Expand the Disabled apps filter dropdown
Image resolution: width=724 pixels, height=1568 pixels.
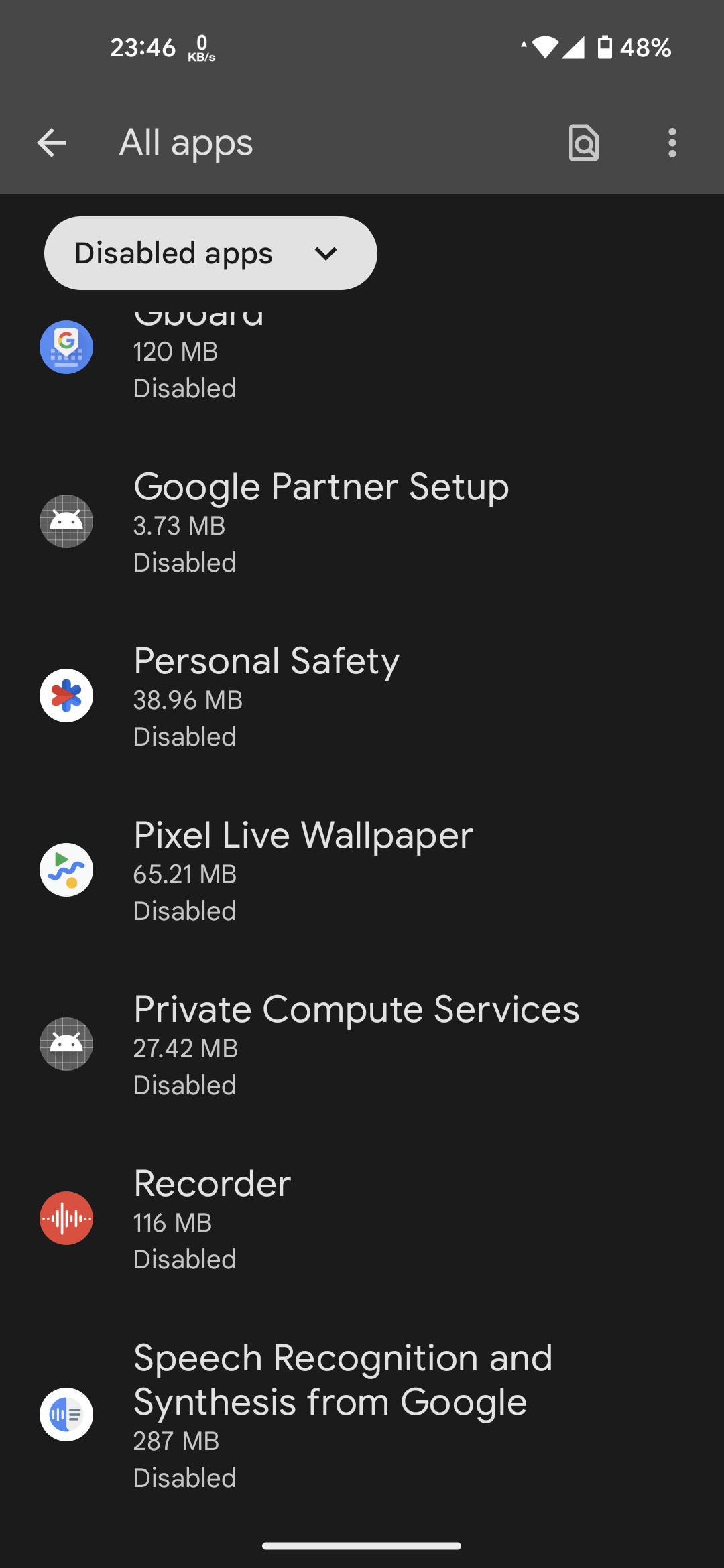(210, 253)
